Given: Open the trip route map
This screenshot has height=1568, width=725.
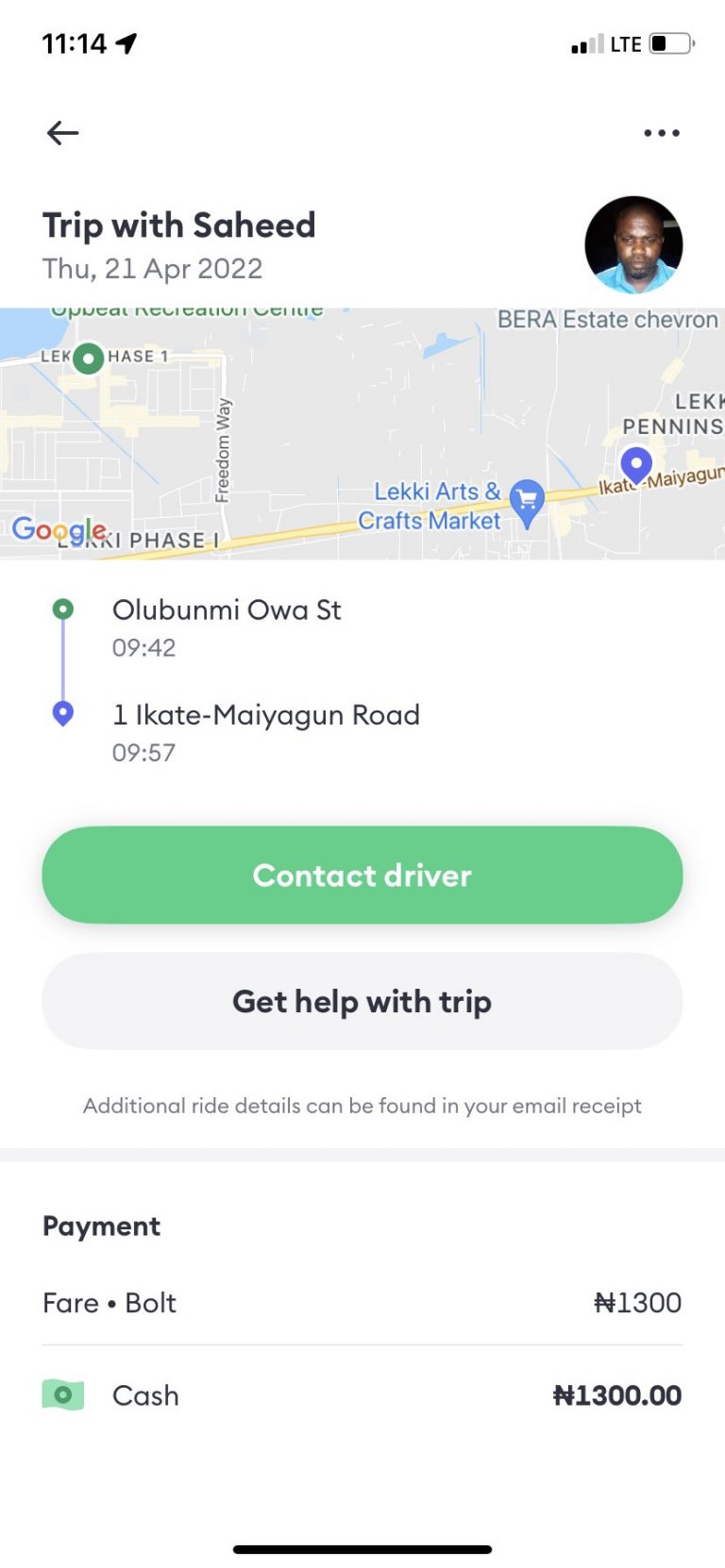Looking at the screenshot, I should (362, 434).
